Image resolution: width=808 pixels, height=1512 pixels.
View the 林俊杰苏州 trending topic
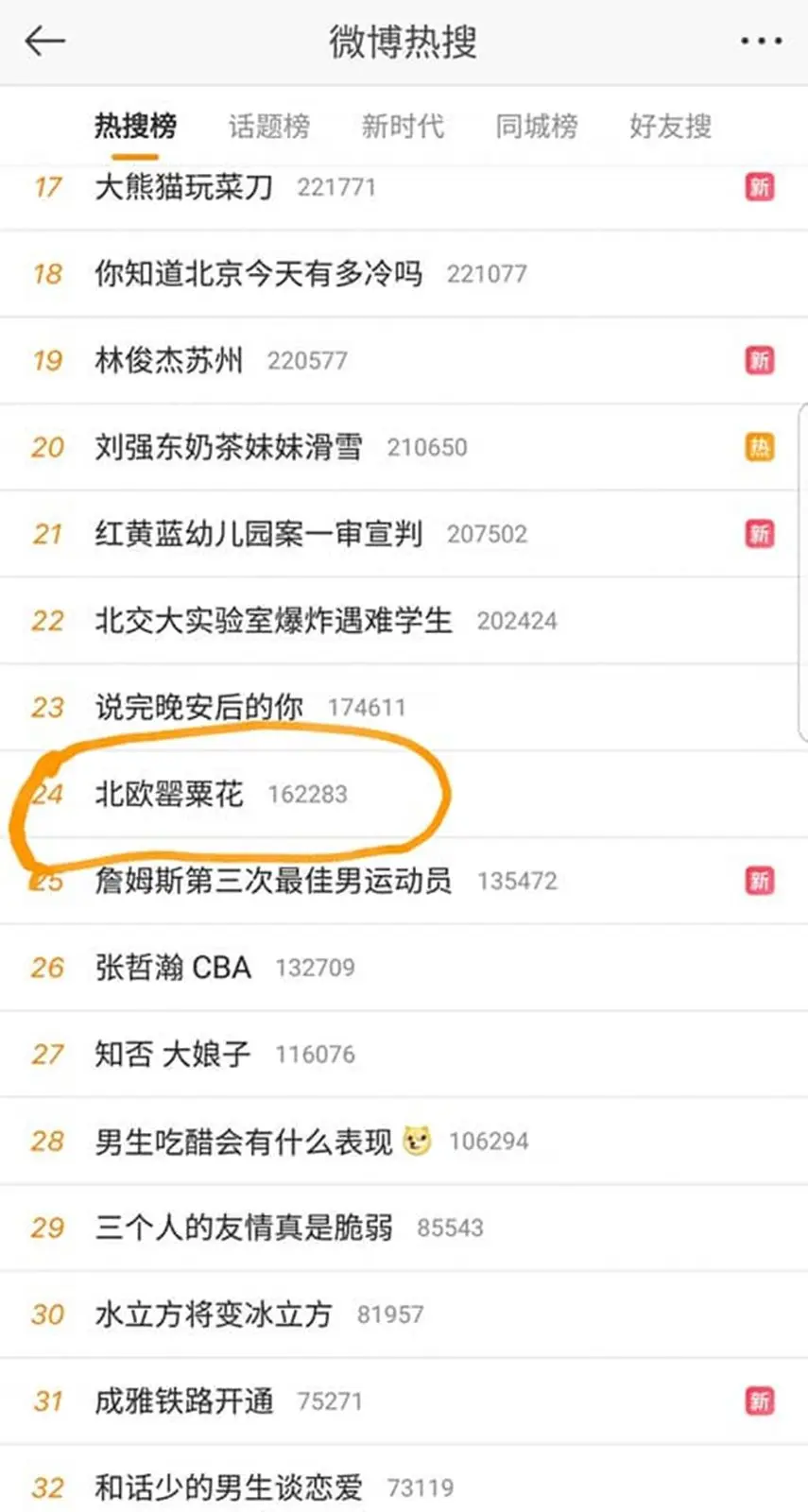coord(169,360)
